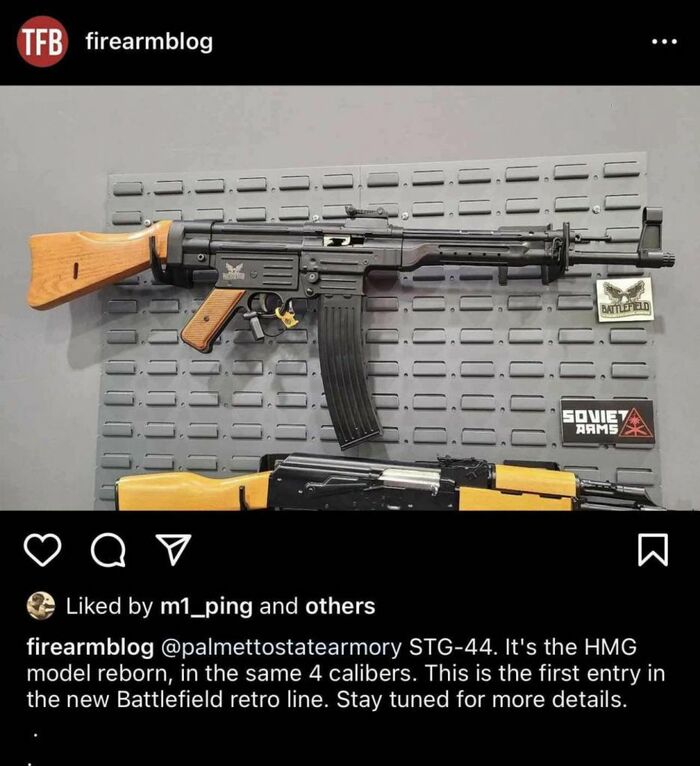Save the post with the bookmark icon

652,551
